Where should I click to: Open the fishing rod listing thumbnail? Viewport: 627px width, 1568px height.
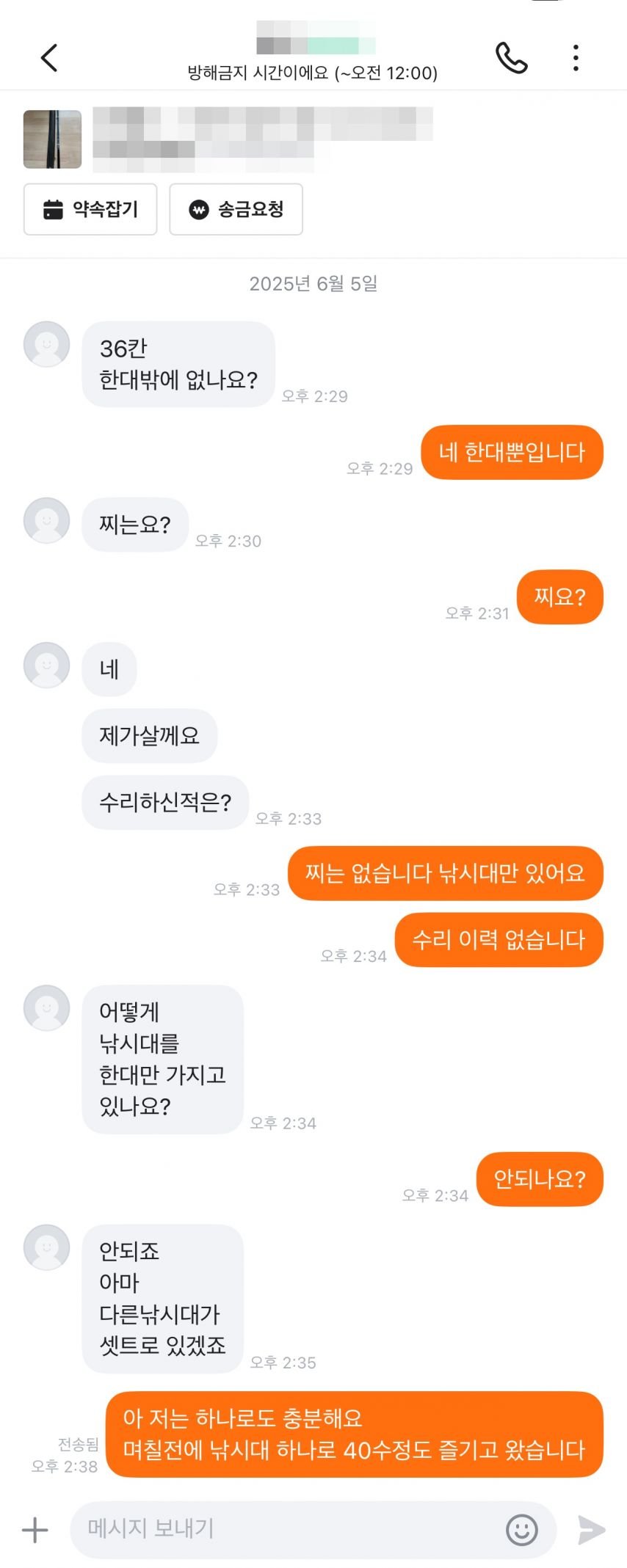pyautogui.click(x=53, y=139)
